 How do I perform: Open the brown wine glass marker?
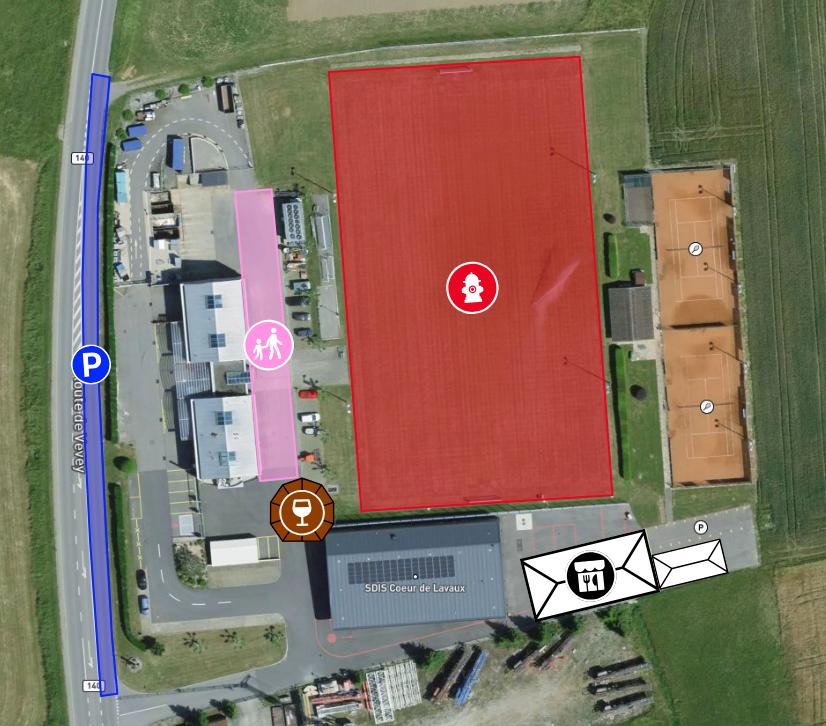pos(299,514)
